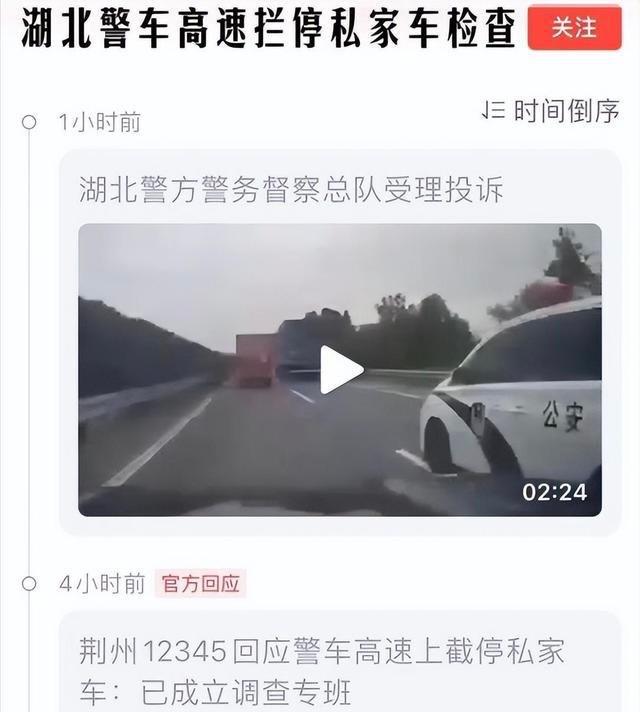Toggle the 时间倒序 sort order
Screen dimensions: 640x712
click(x=550, y=111)
